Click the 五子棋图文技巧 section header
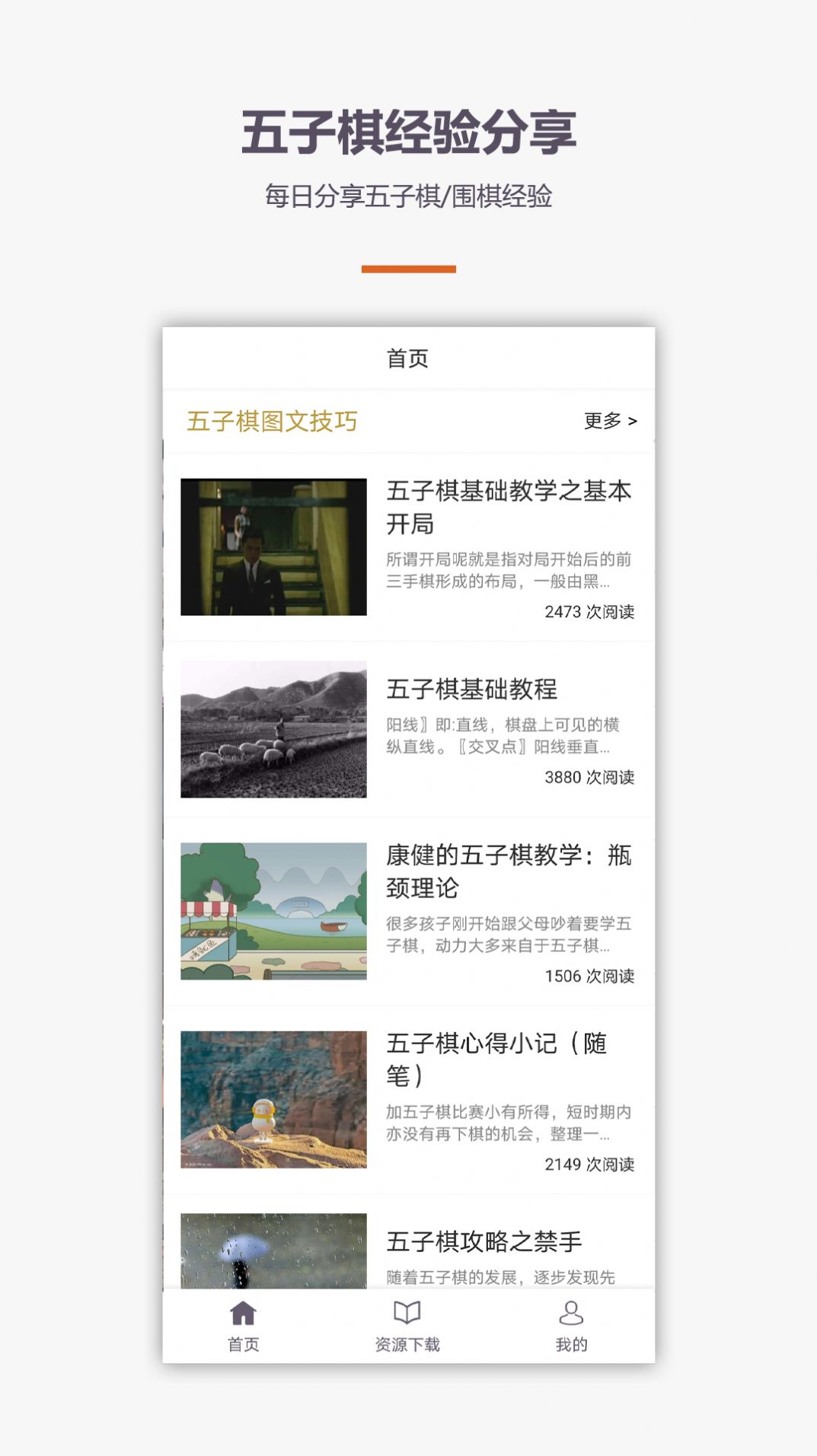 point(274,419)
